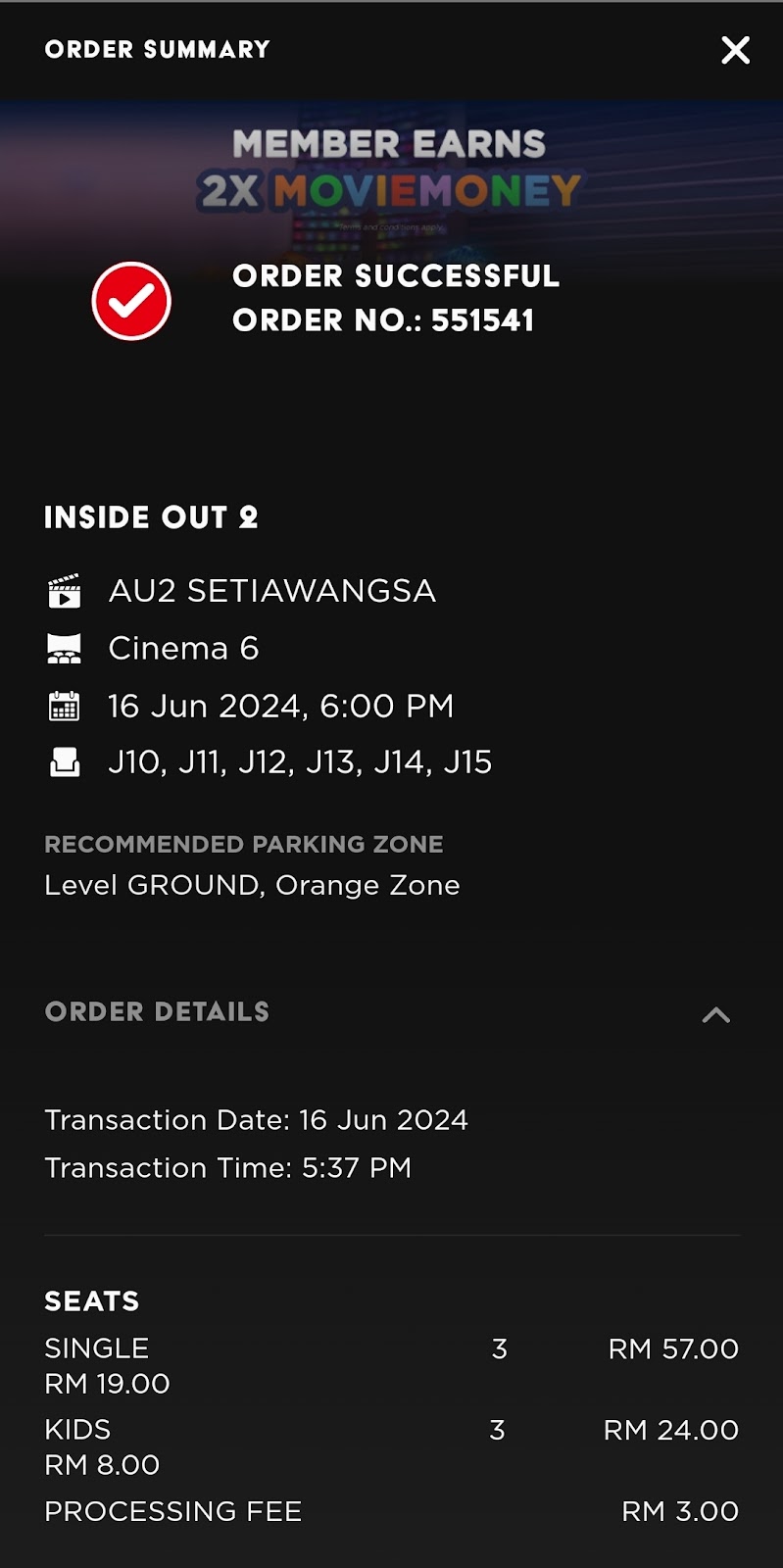Collapse the Order Details section
Viewport: 783px width, 1568px height.
[716, 1015]
